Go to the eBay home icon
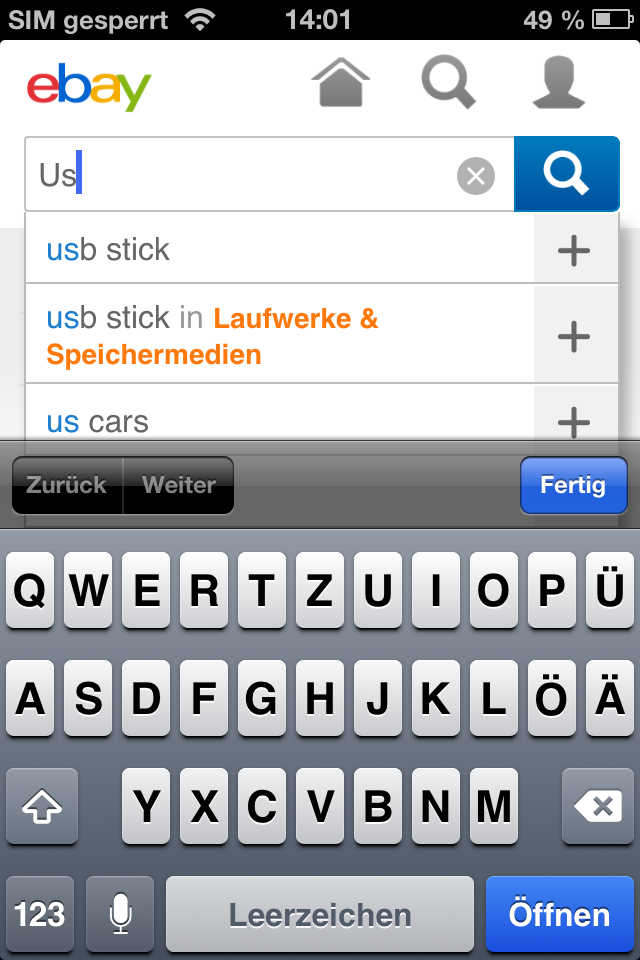Viewport: 640px width, 960px height. tap(341, 83)
